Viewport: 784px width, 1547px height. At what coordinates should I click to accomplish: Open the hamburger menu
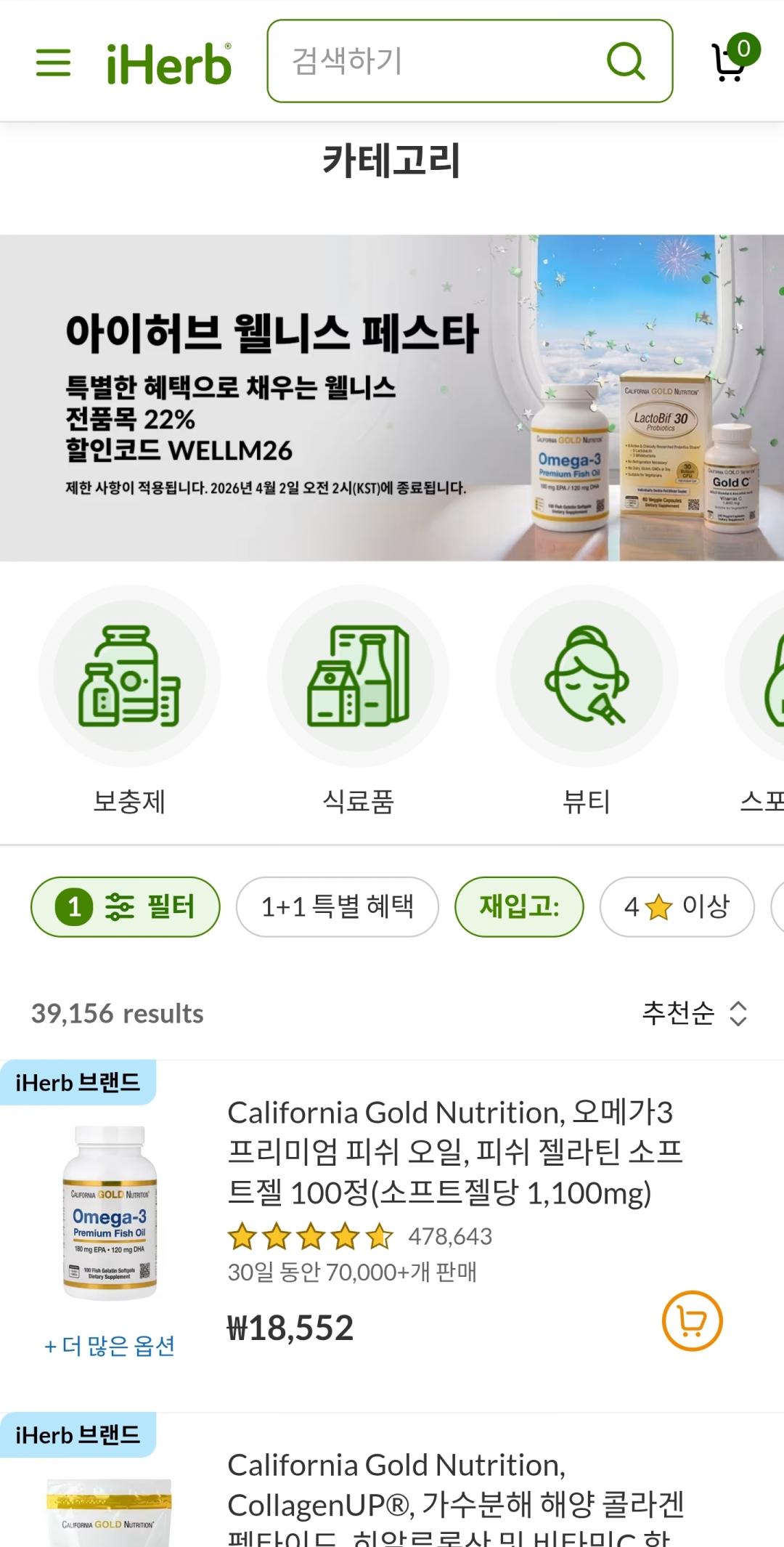pyautogui.click(x=53, y=62)
